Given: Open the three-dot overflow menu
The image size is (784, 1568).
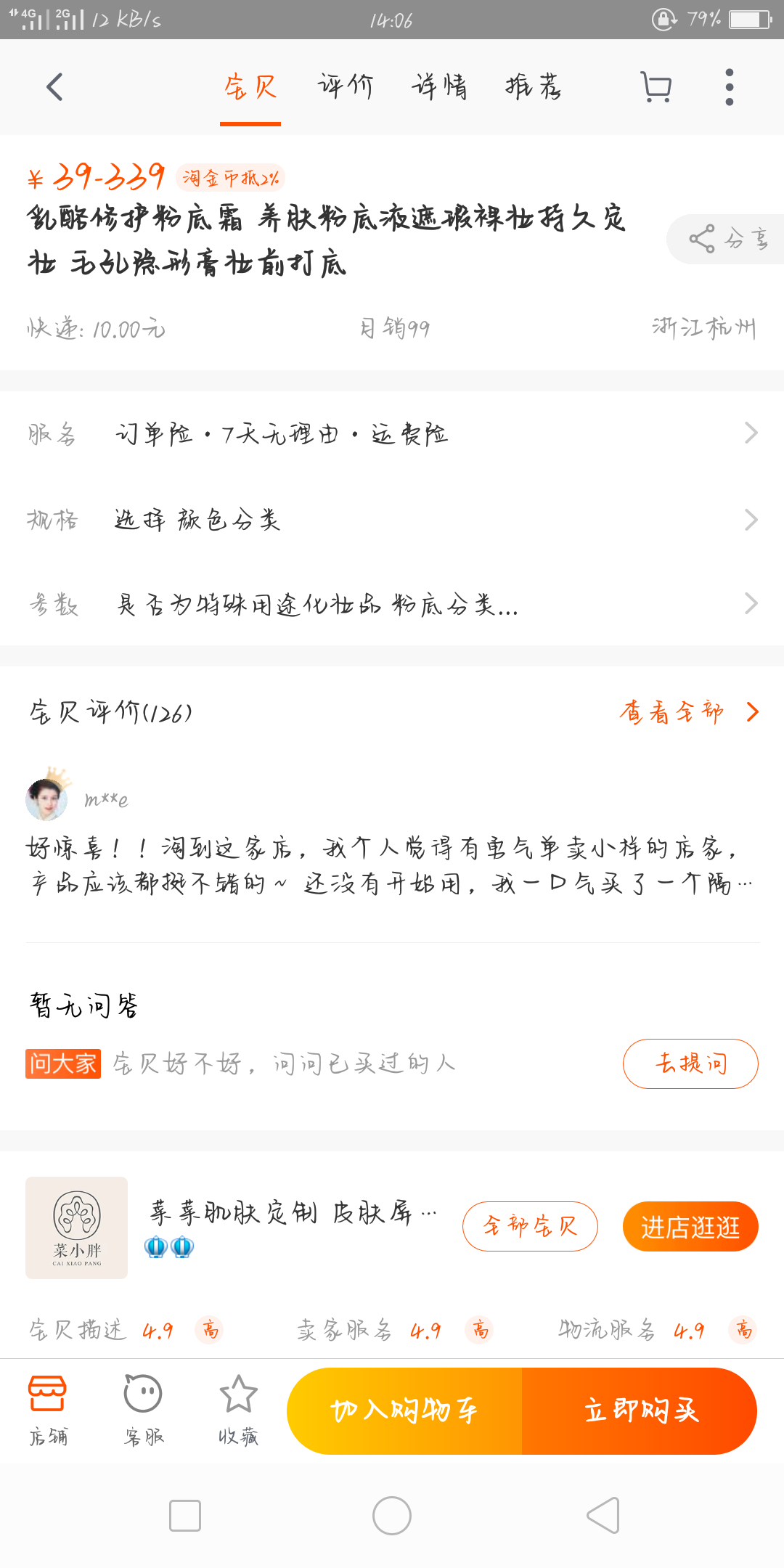Looking at the screenshot, I should 730,87.
